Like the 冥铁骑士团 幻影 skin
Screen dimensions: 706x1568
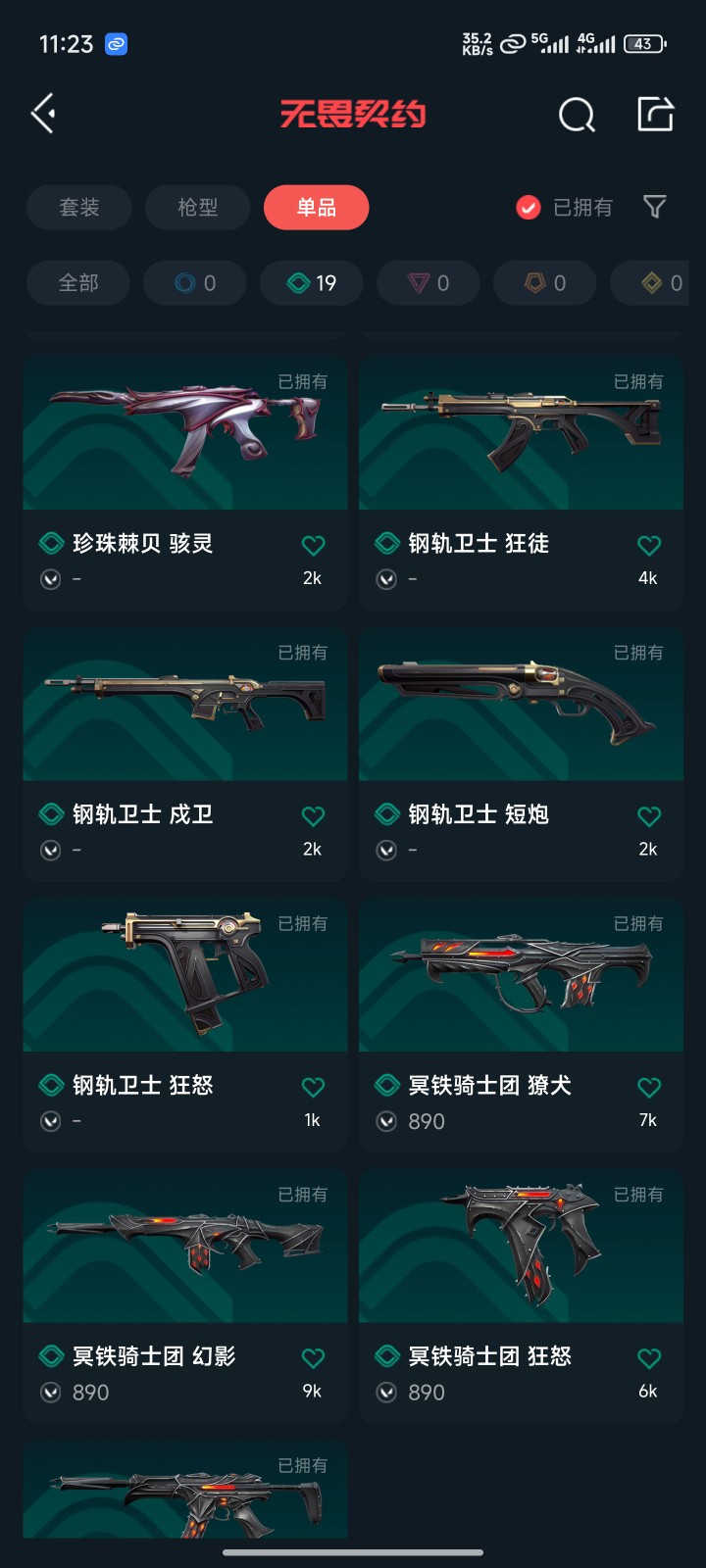pos(313,1358)
